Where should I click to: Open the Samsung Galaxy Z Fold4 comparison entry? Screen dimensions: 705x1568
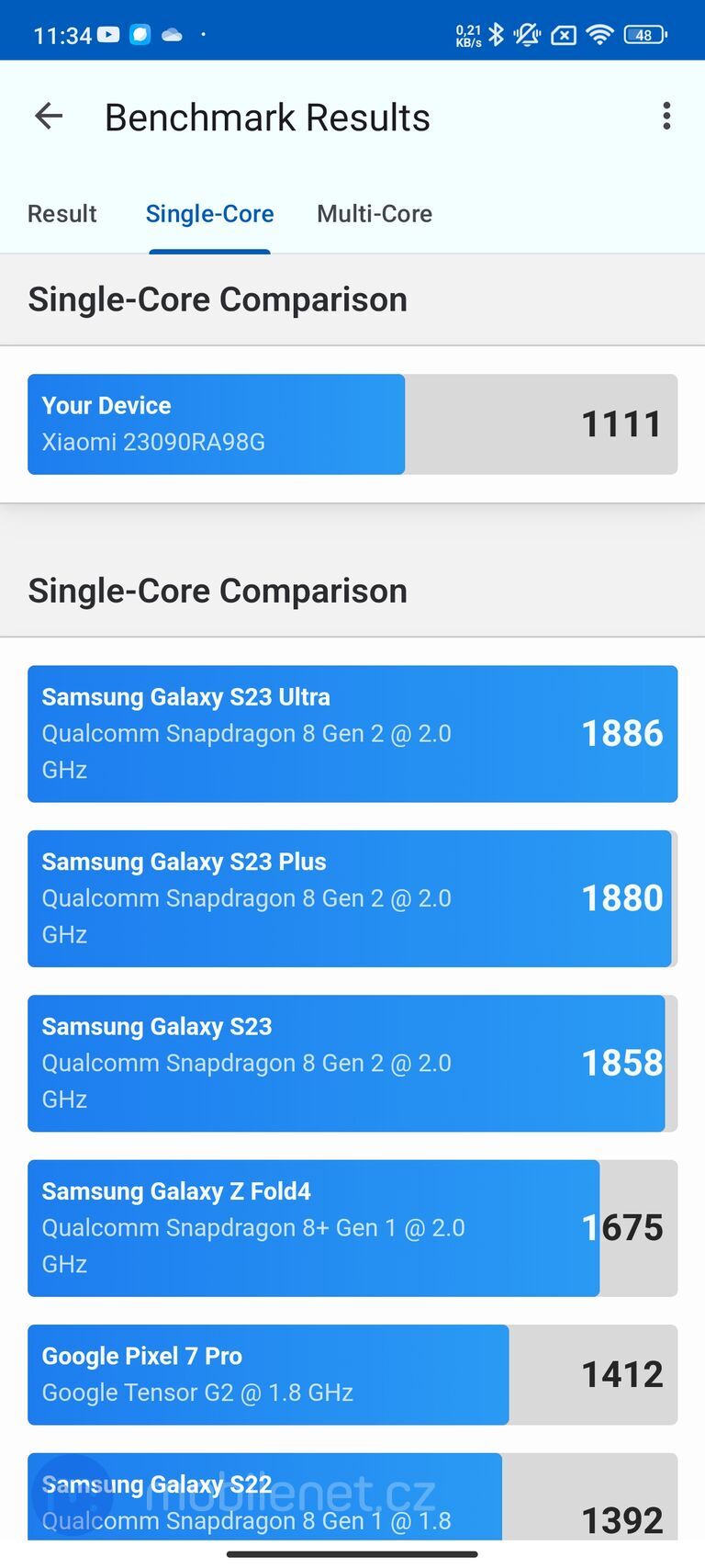[x=352, y=1228]
